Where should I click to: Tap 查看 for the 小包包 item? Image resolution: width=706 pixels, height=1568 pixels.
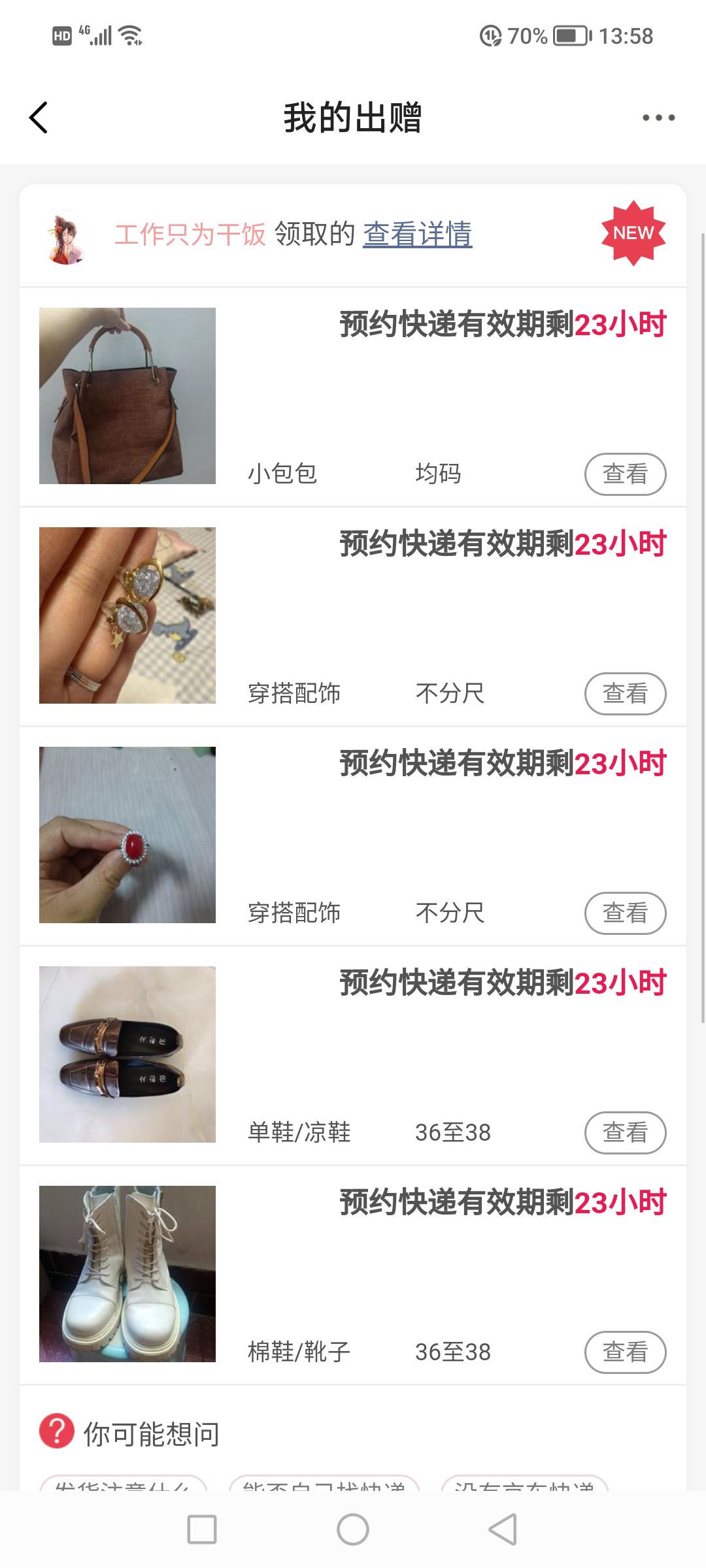(624, 474)
